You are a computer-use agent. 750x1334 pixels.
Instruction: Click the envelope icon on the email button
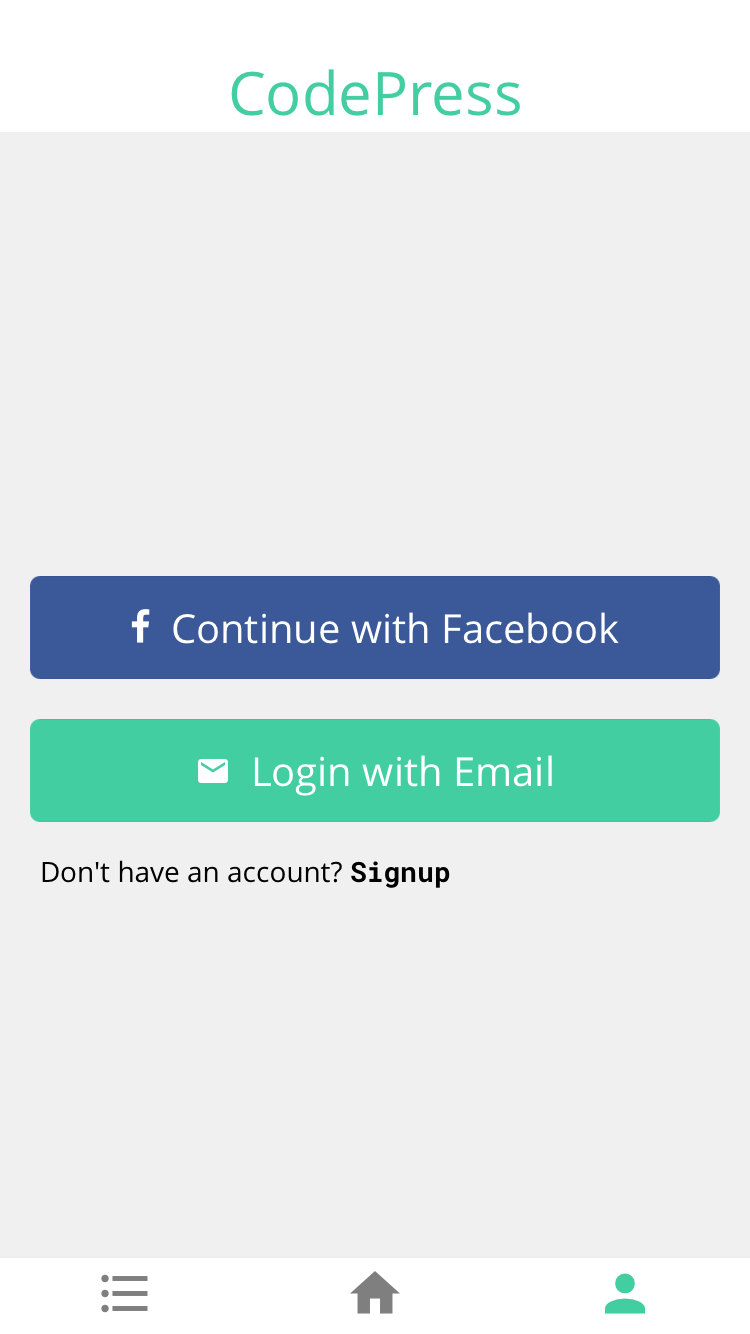[213, 771]
